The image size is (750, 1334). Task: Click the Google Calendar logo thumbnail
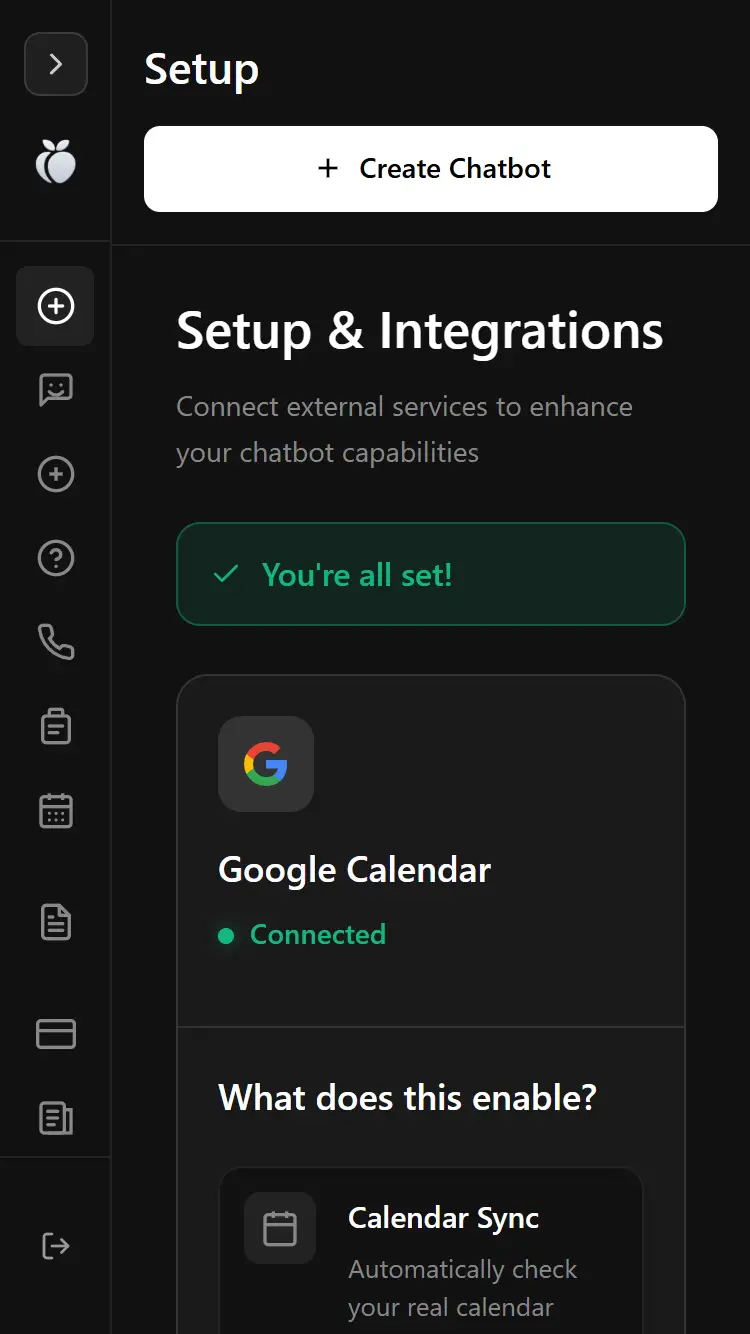266,764
